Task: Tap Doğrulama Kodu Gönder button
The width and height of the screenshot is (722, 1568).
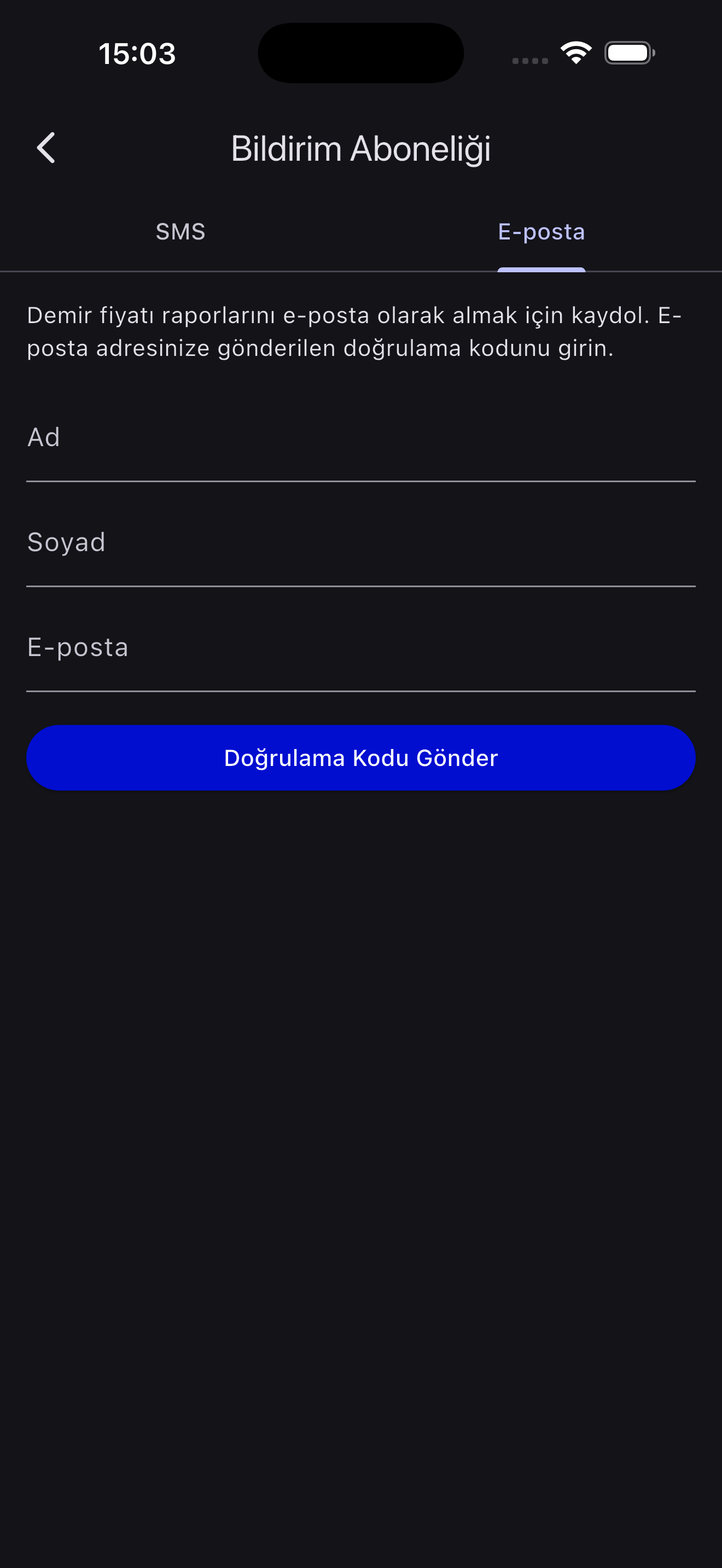Action: pyautogui.click(x=361, y=757)
